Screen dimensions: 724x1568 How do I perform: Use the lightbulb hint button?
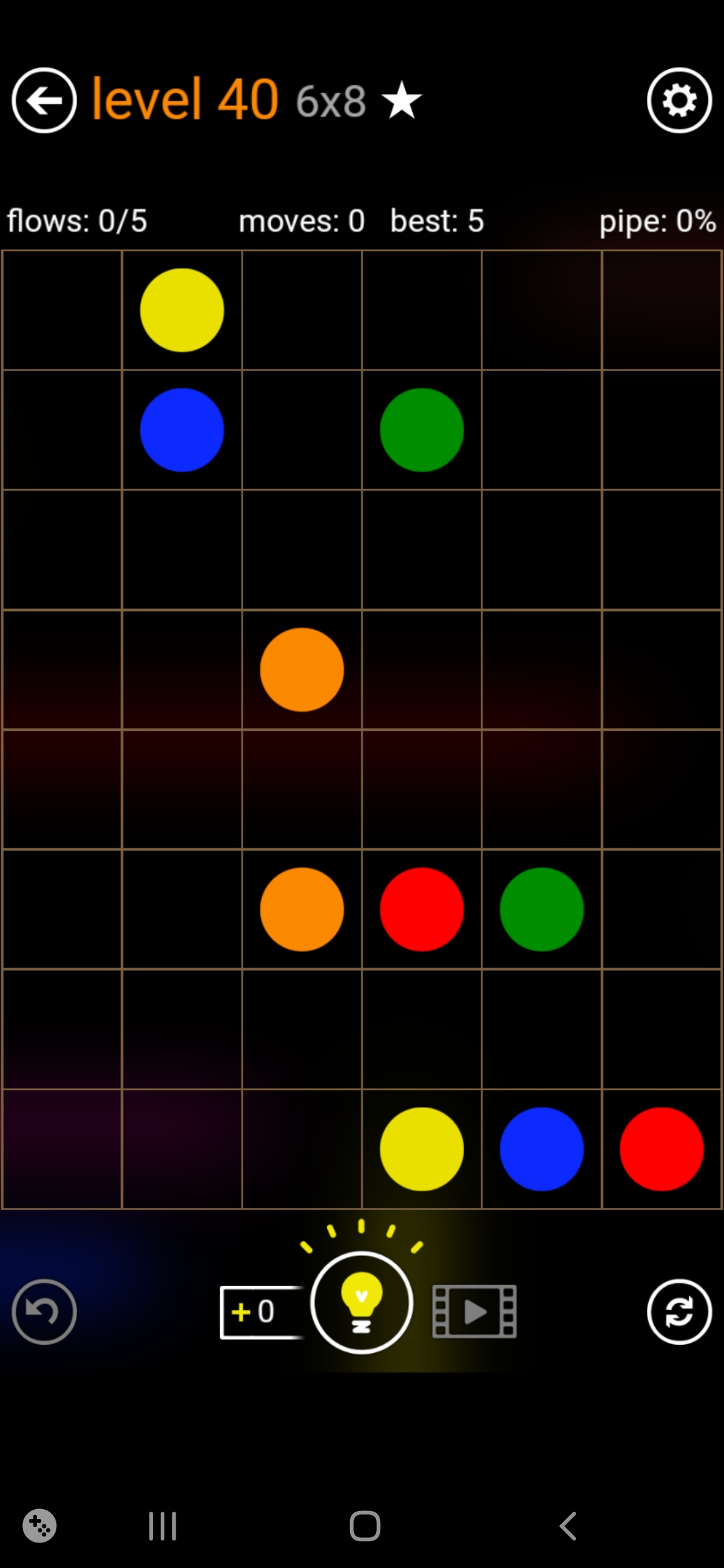(x=361, y=1302)
